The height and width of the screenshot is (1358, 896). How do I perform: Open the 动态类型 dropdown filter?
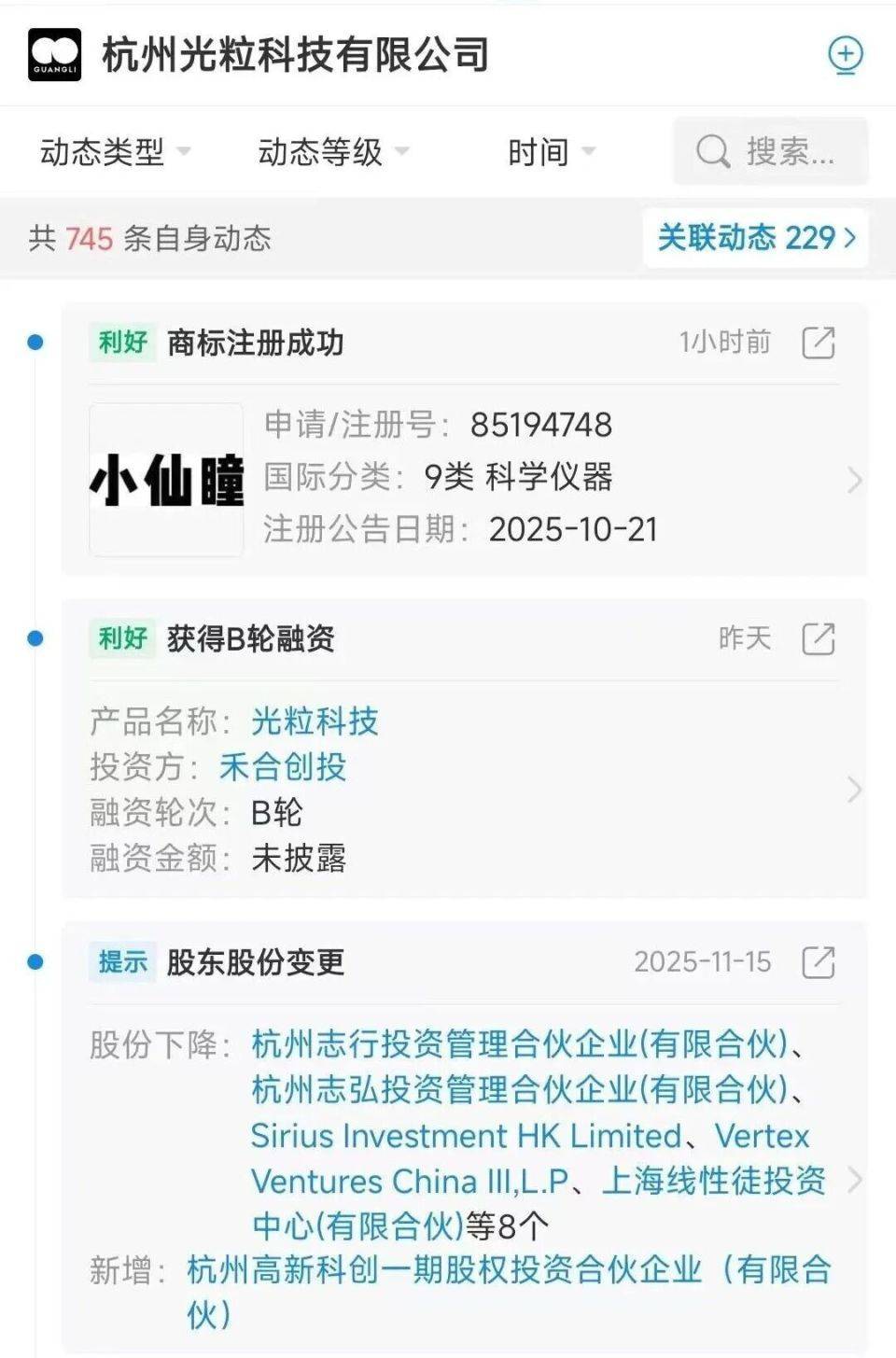(114, 151)
